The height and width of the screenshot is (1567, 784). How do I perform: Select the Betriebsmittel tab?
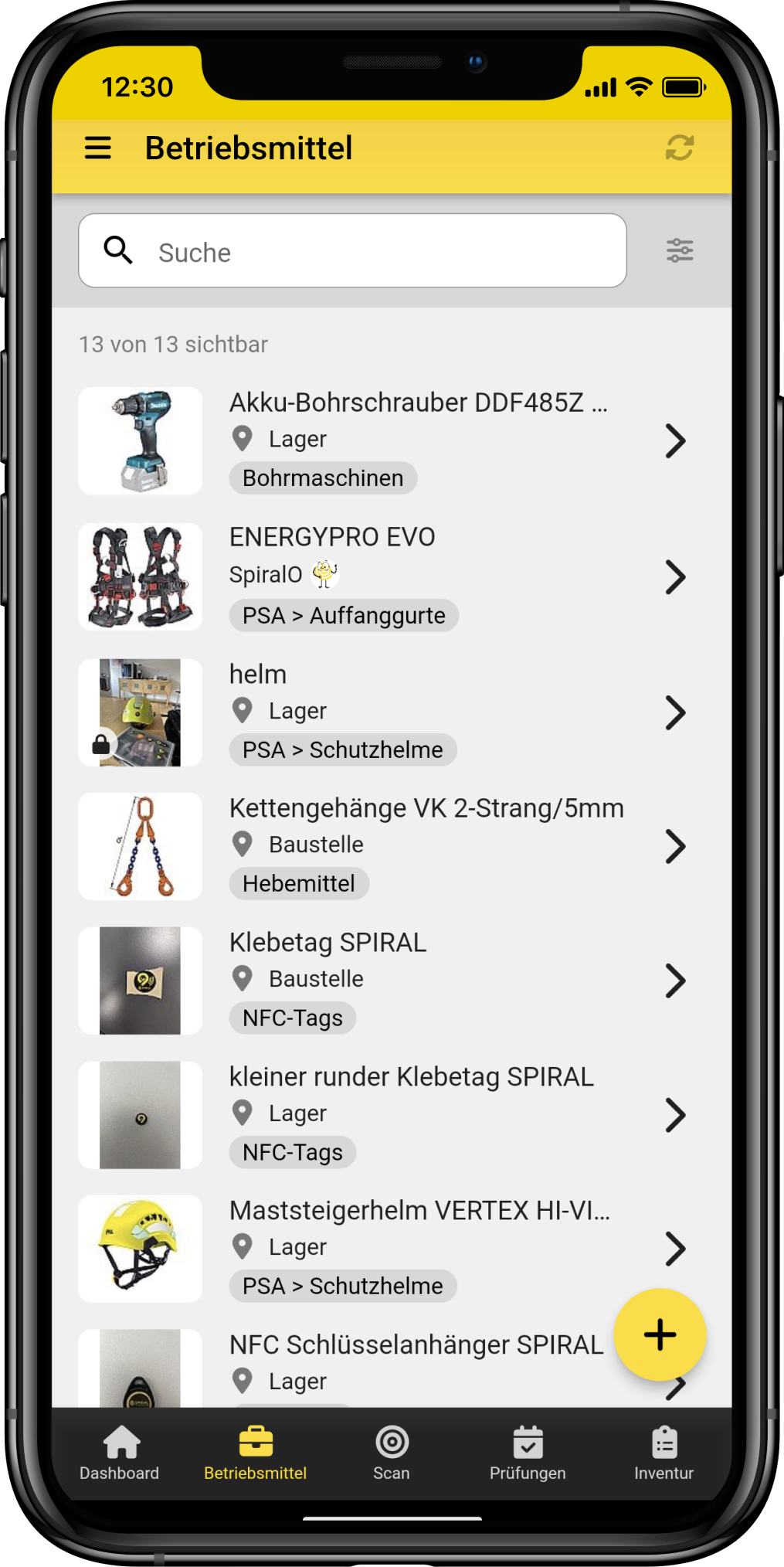pyautogui.click(x=256, y=1453)
